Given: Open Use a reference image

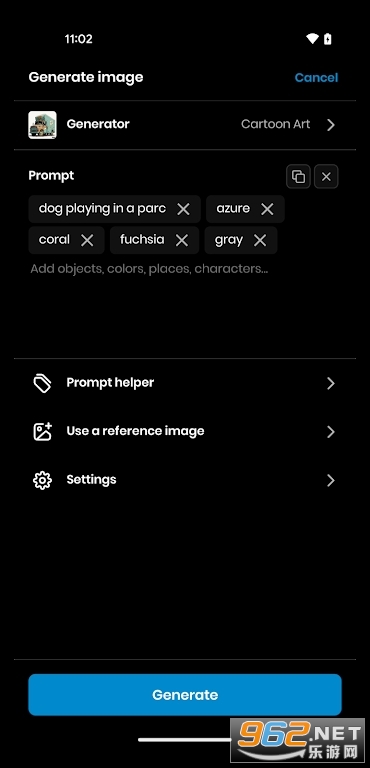Looking at the screenshot, I should click(185, 432).
